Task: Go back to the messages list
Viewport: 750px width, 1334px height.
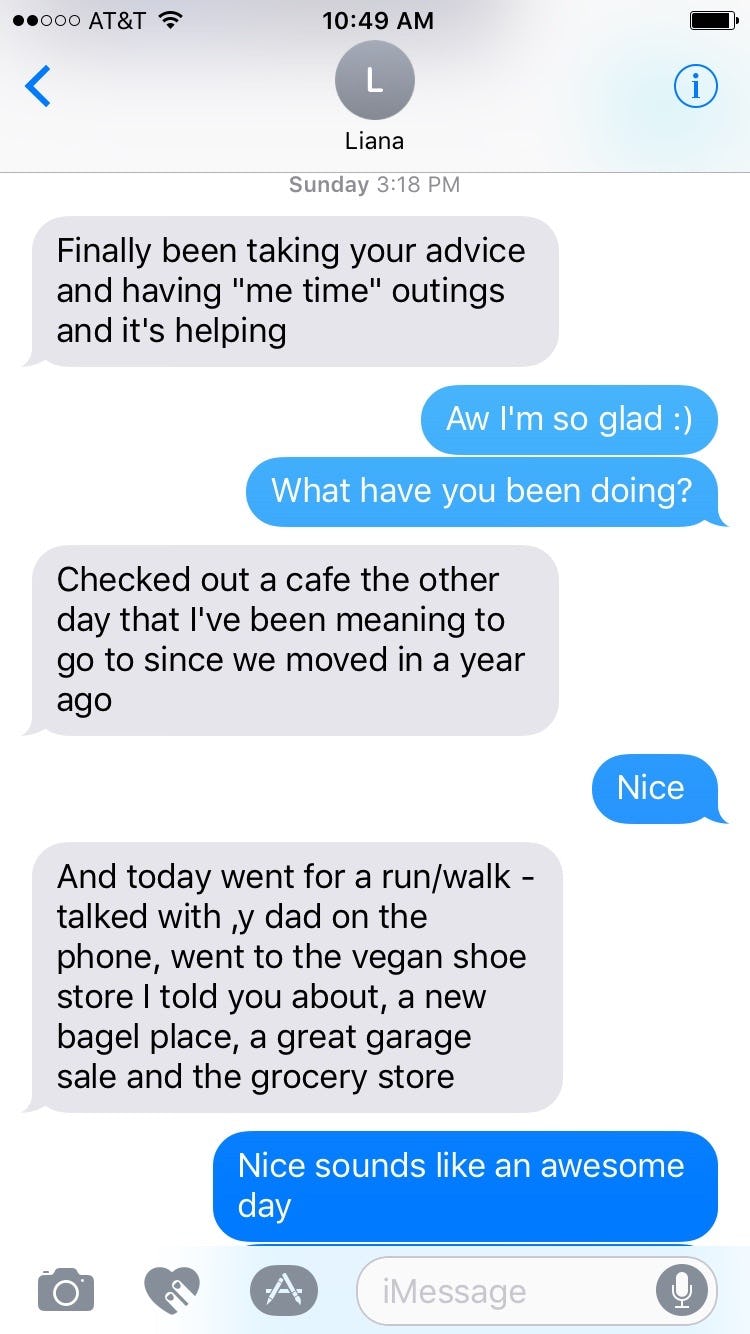Action: 38,87
